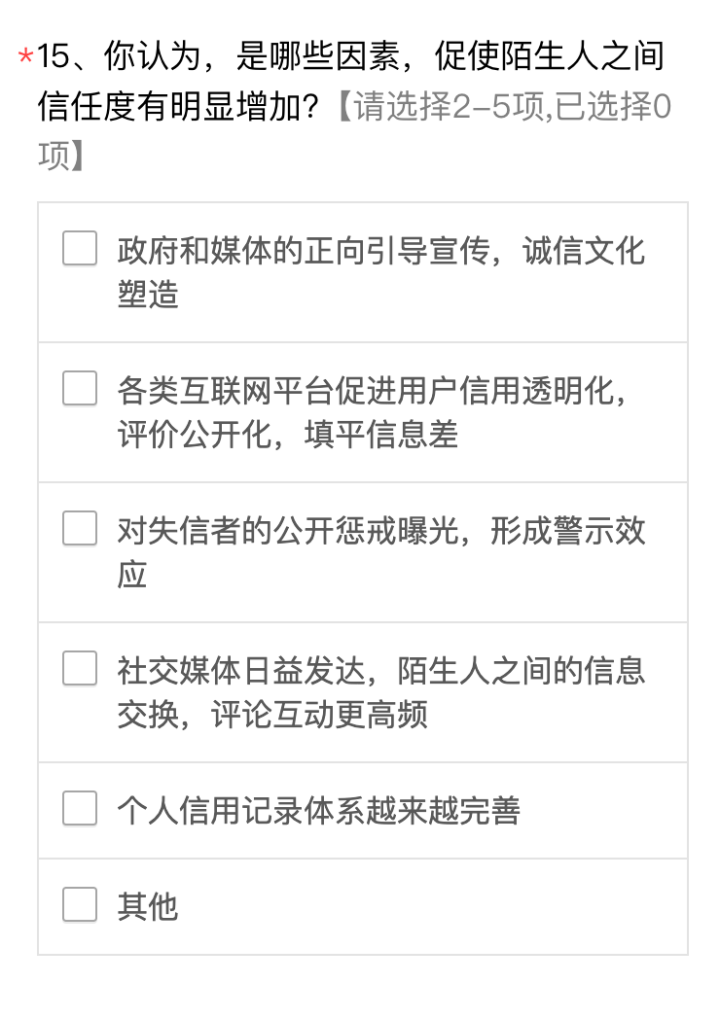Mark the 个人信用记录体系越来越完善 checkbox
This screenshot has width=720, height=1019.
pos(80,808)
